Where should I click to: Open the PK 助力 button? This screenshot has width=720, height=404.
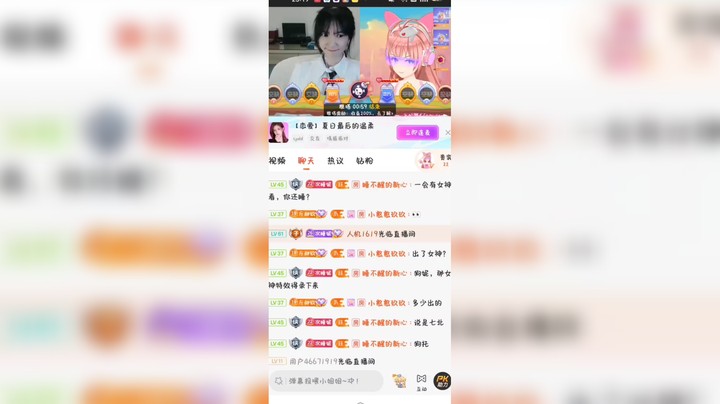[441, 381]
